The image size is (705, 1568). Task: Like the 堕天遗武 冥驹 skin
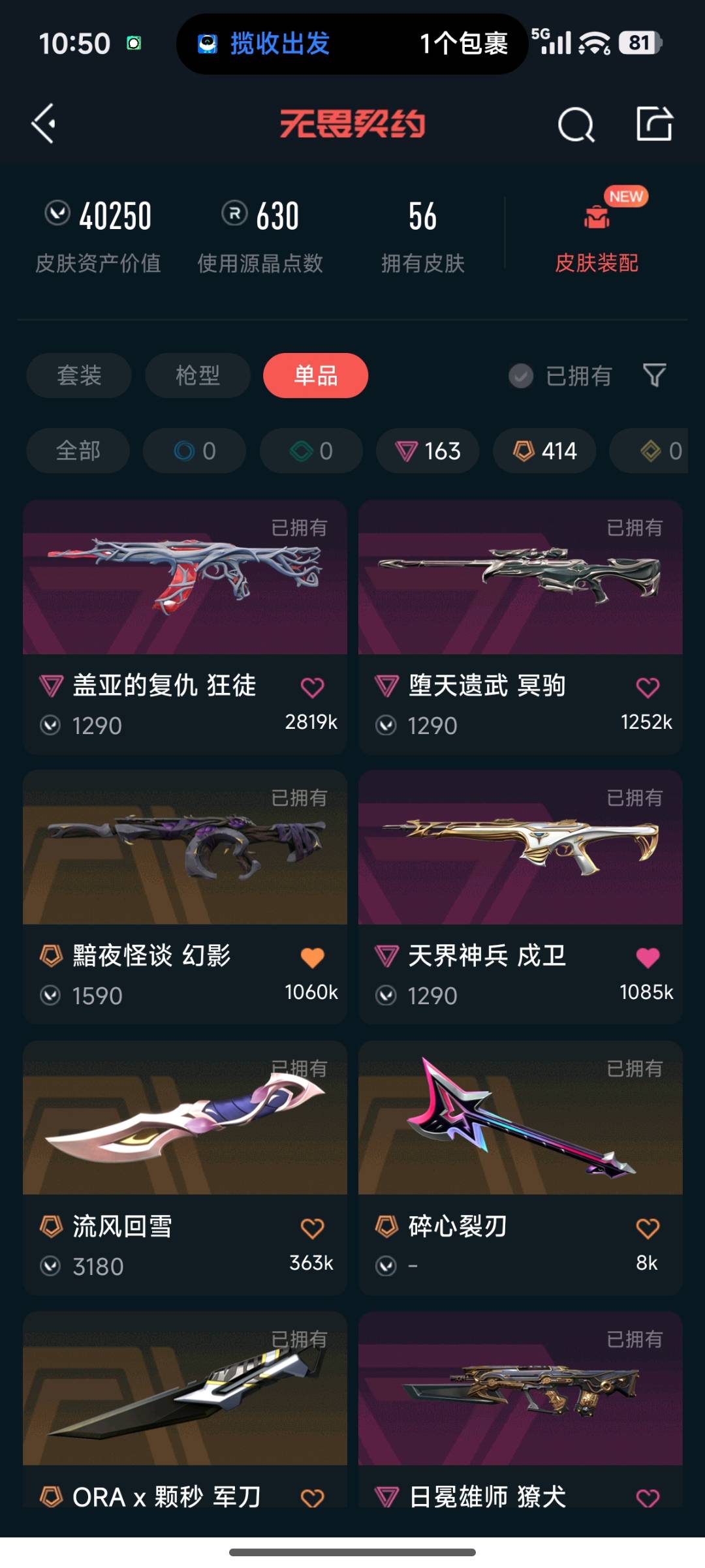pyautogui.click(x=648, y=687)
